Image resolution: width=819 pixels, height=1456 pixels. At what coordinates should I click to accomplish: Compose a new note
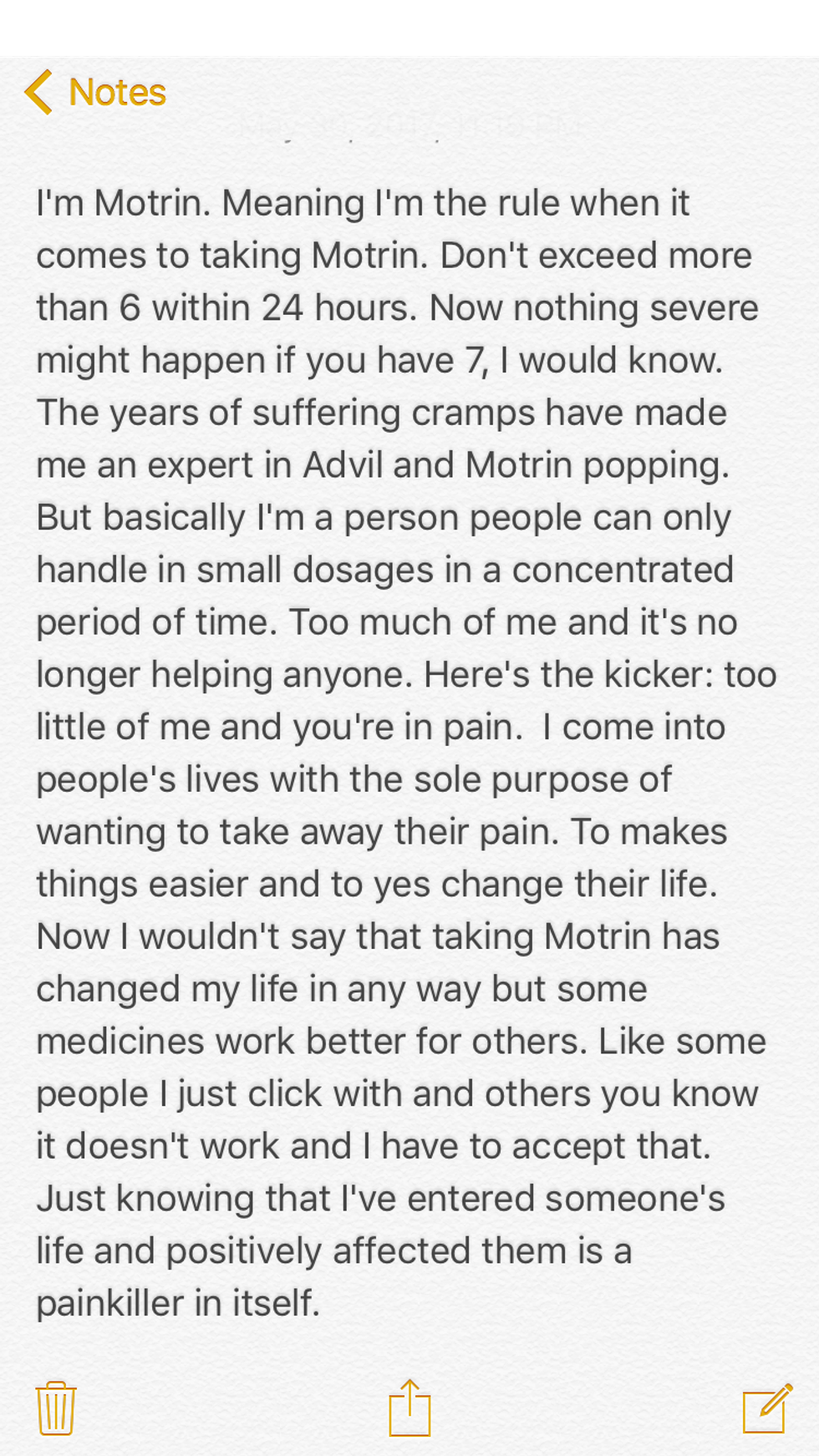(767, 1408)
